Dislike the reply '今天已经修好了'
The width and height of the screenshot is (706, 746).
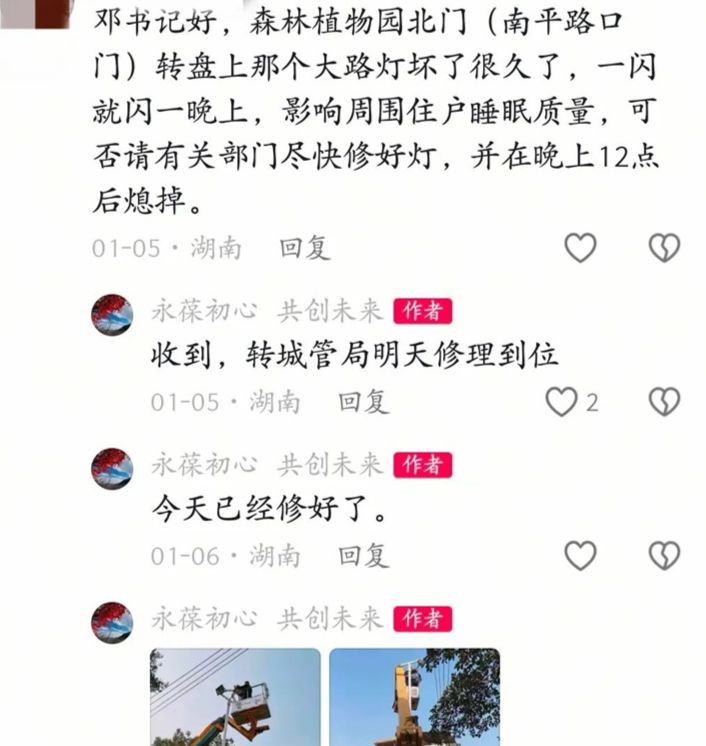pos(664,555)
